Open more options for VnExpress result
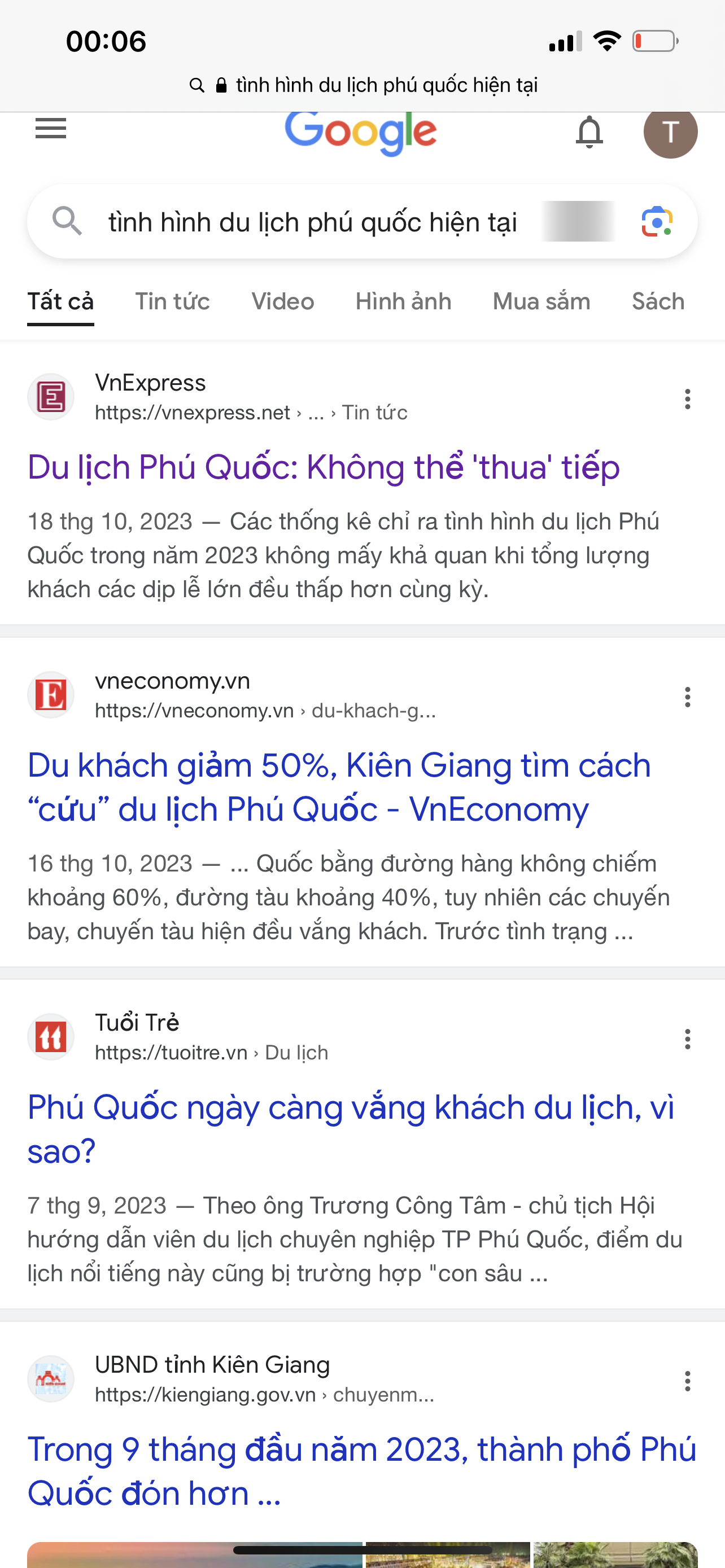This screenshot has height=1568, width=725. pyautogui.click(x=687, y=398)
